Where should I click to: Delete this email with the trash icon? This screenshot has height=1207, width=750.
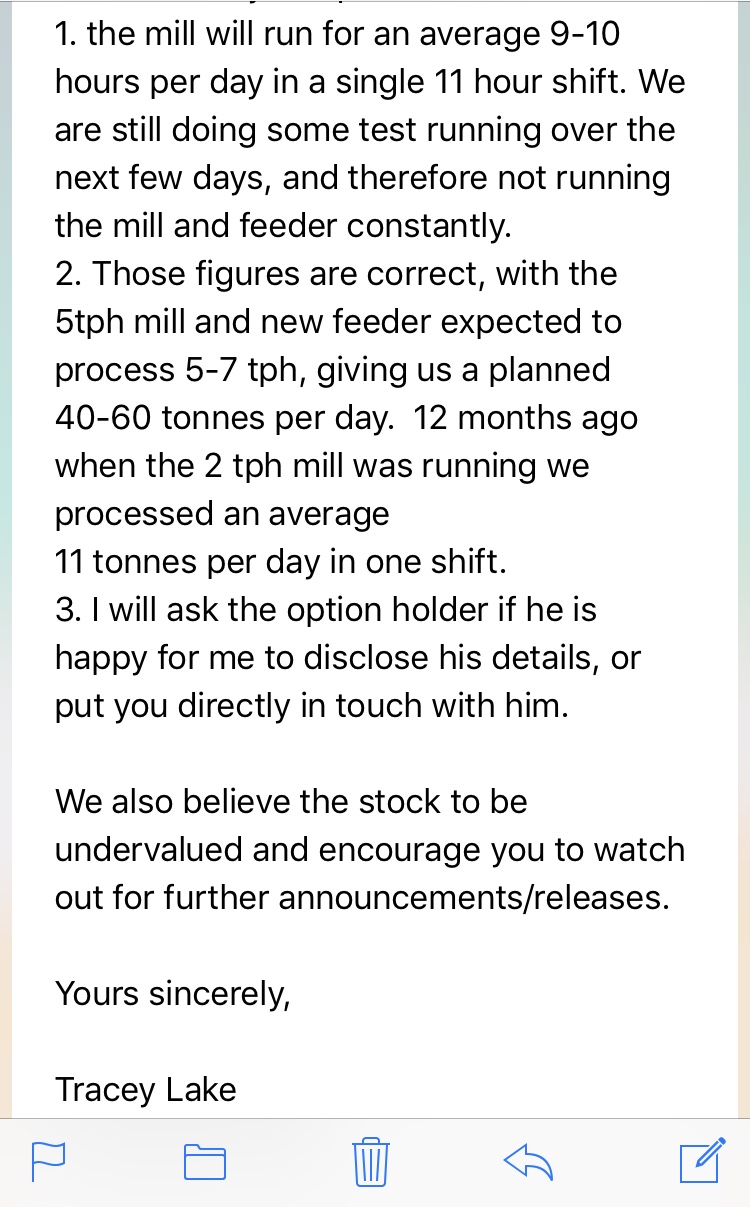(x=371, y=1161)
